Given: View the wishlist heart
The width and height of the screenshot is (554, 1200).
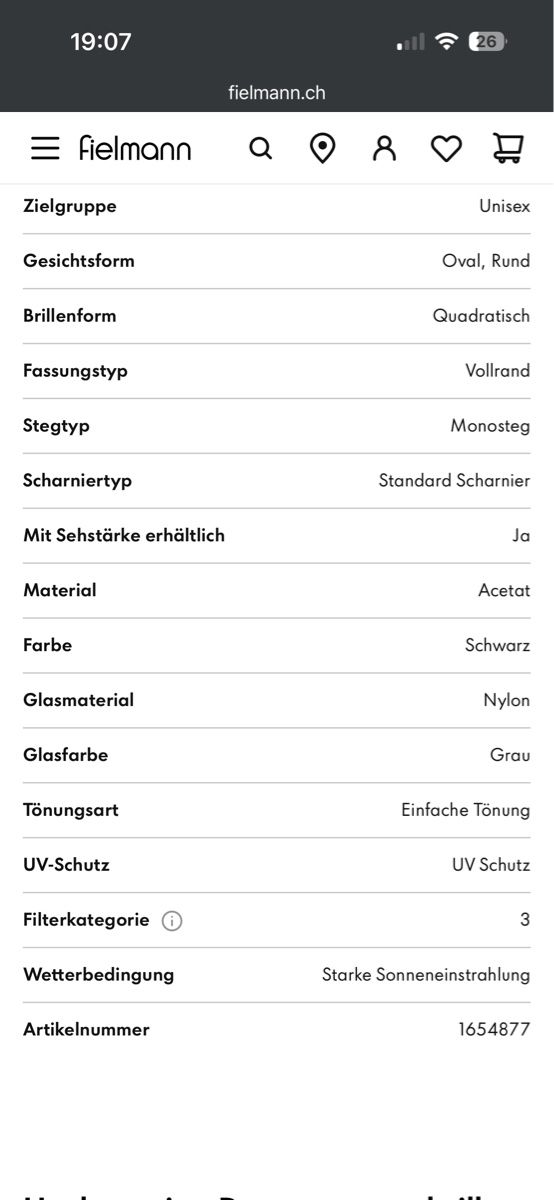Looking at the screenshot, I should click(446, 149).
